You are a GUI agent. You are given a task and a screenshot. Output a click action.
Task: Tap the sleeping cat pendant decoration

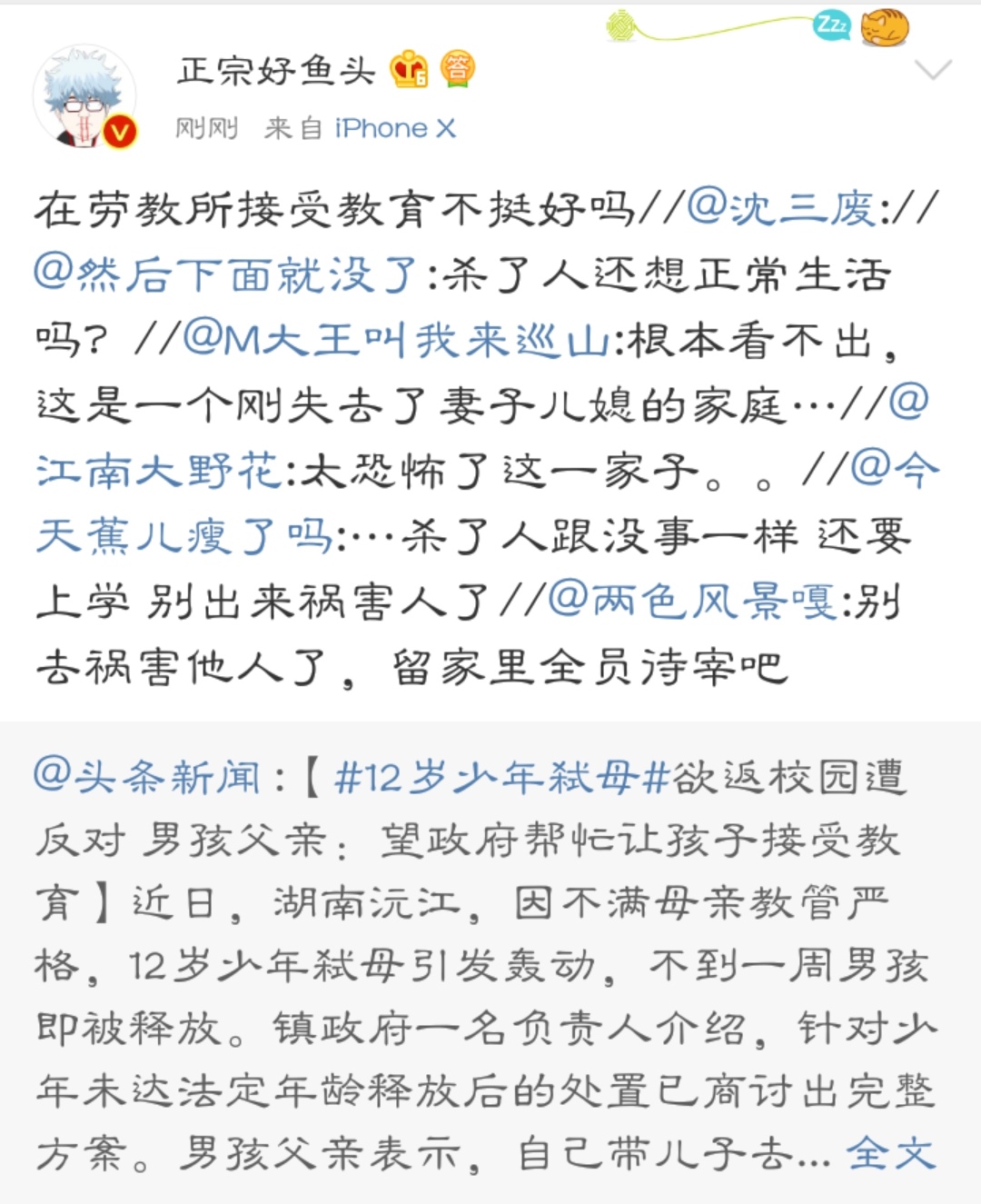click(x=883, y=27)
